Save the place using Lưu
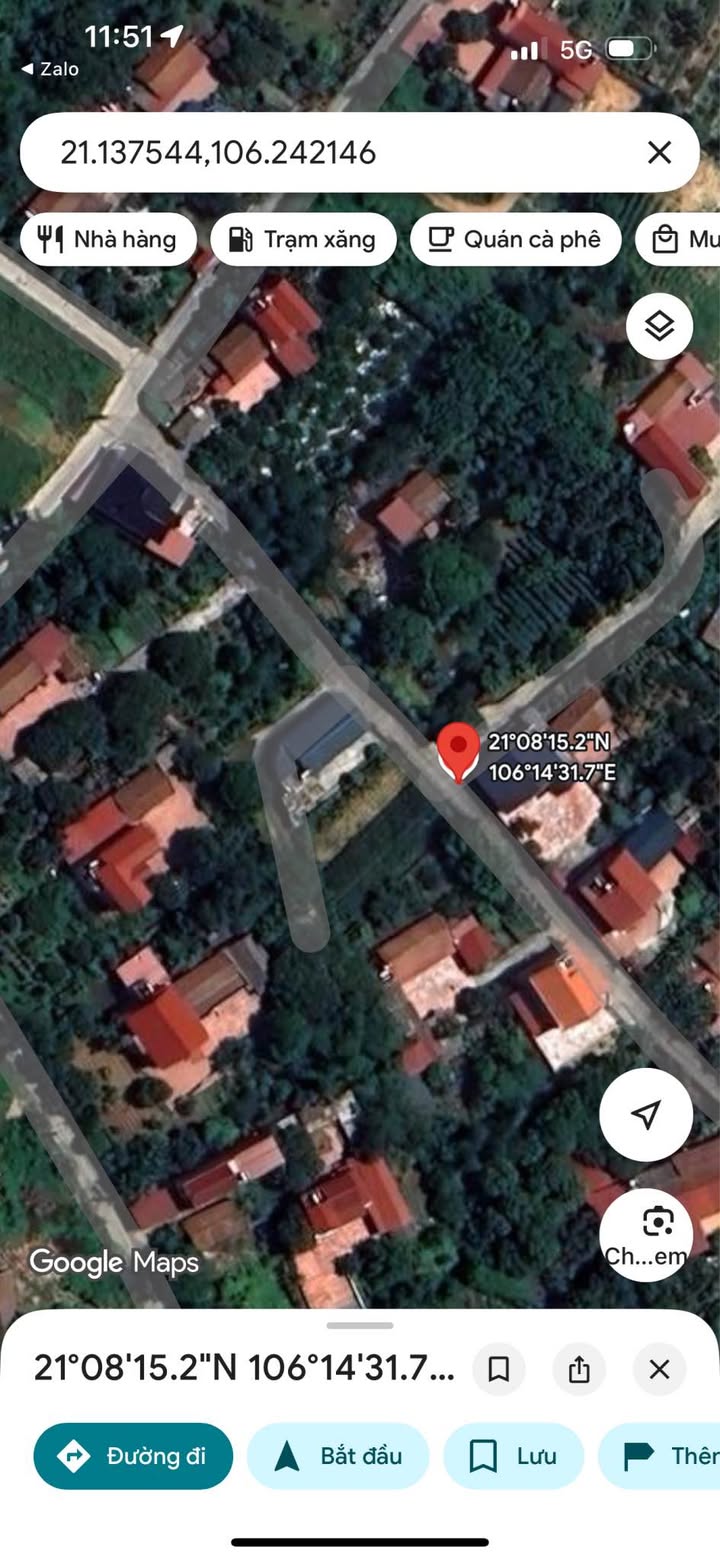The width and height of the screenshot is (720, 1560). [513, 1456]
